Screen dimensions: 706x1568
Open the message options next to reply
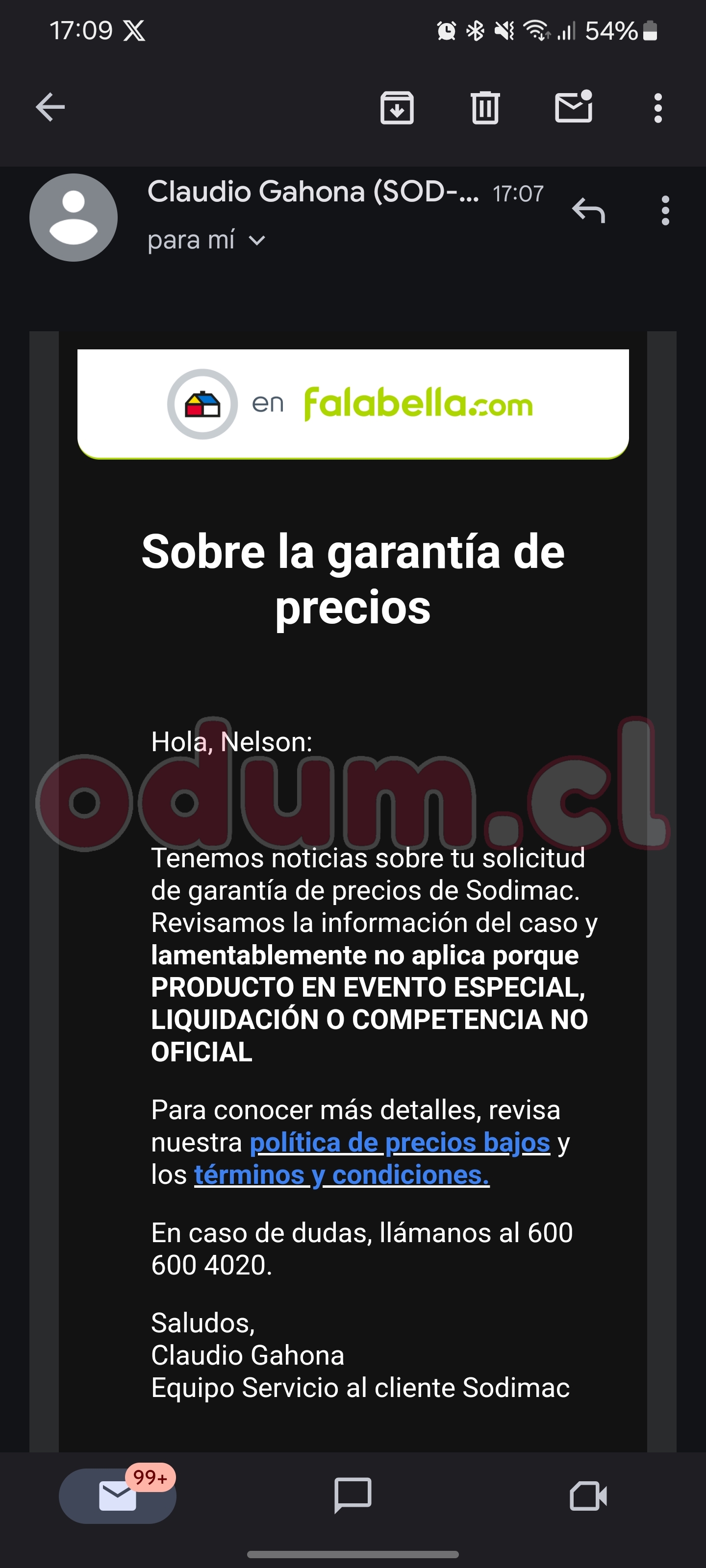[x=665, y=211]
